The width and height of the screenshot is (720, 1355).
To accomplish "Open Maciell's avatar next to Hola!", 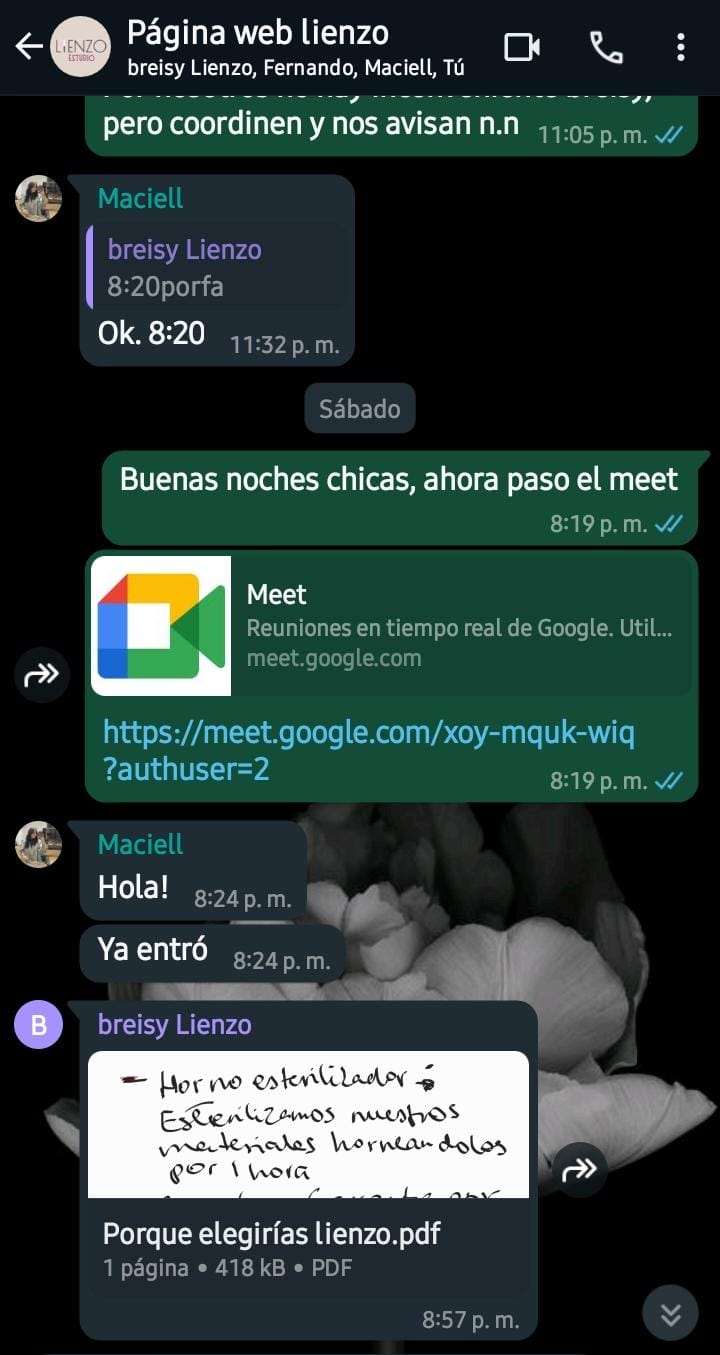I will point(39,844).
